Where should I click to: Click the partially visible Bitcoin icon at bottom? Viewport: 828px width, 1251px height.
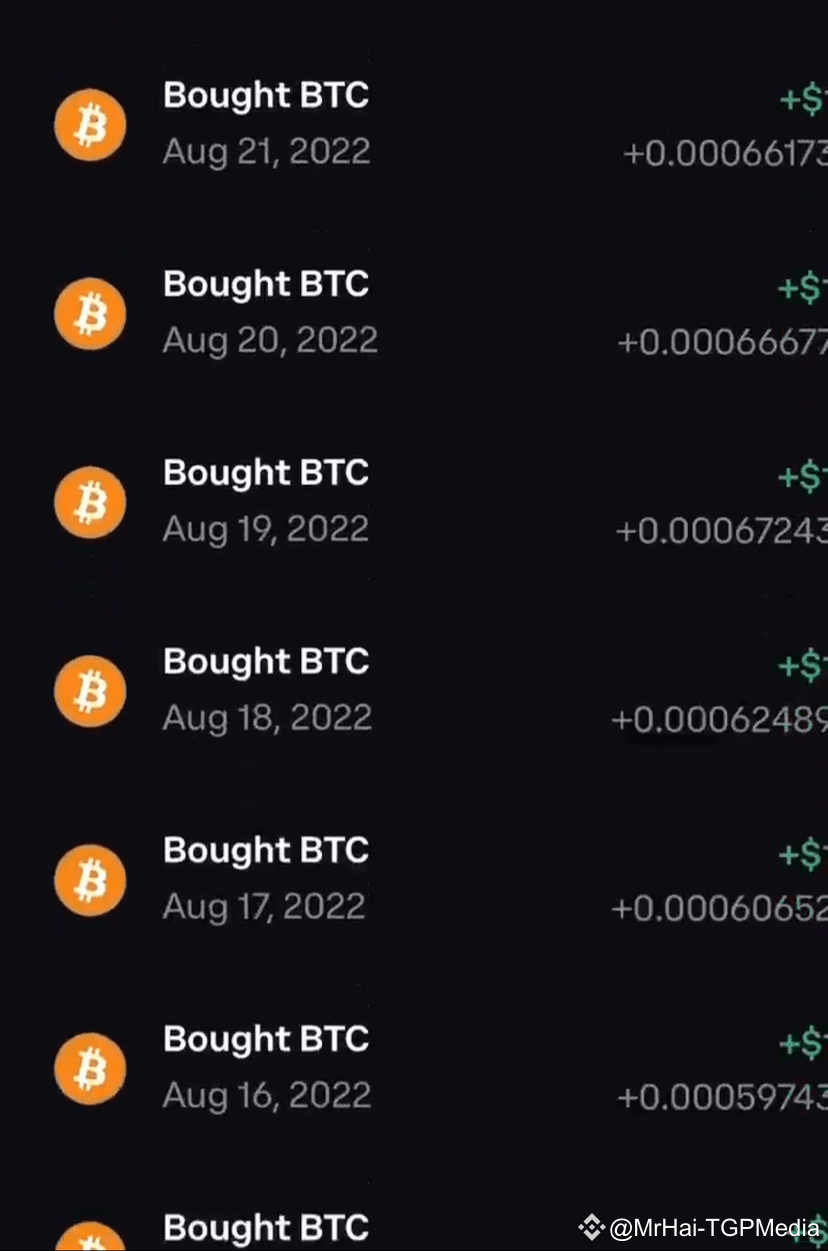tap(90, 1240)
